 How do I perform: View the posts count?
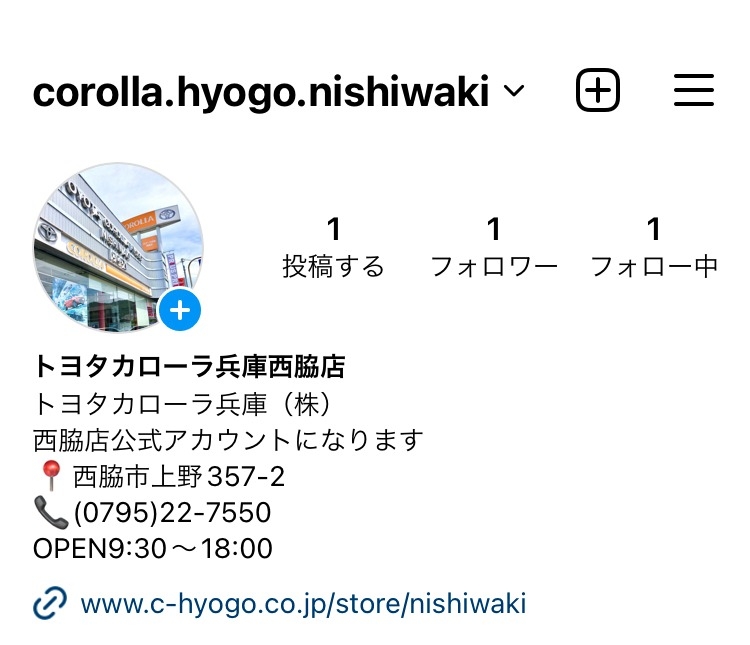[x=333, y=248]
